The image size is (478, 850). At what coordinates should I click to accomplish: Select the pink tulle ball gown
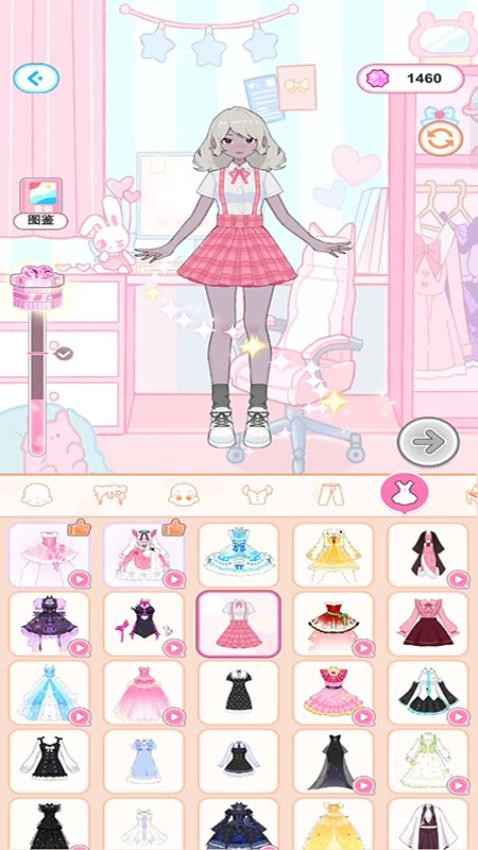[144, 692]
